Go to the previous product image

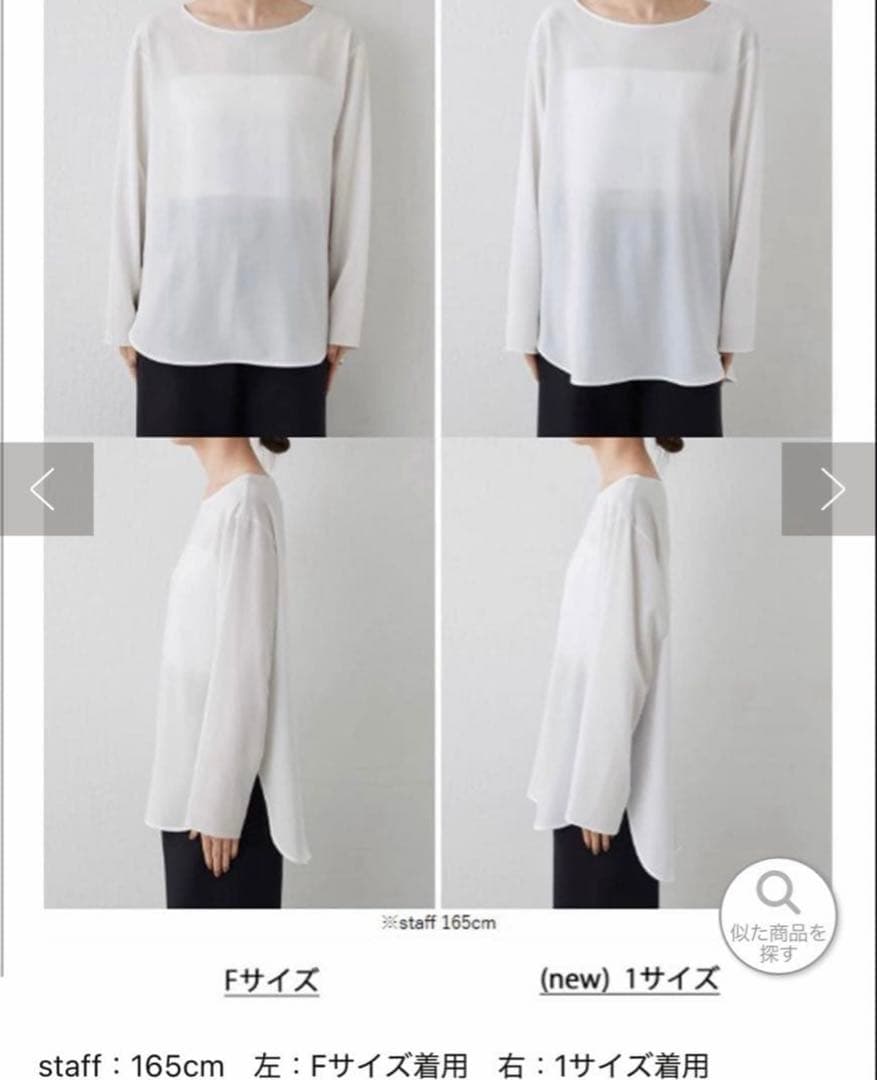tap(46, 489)
